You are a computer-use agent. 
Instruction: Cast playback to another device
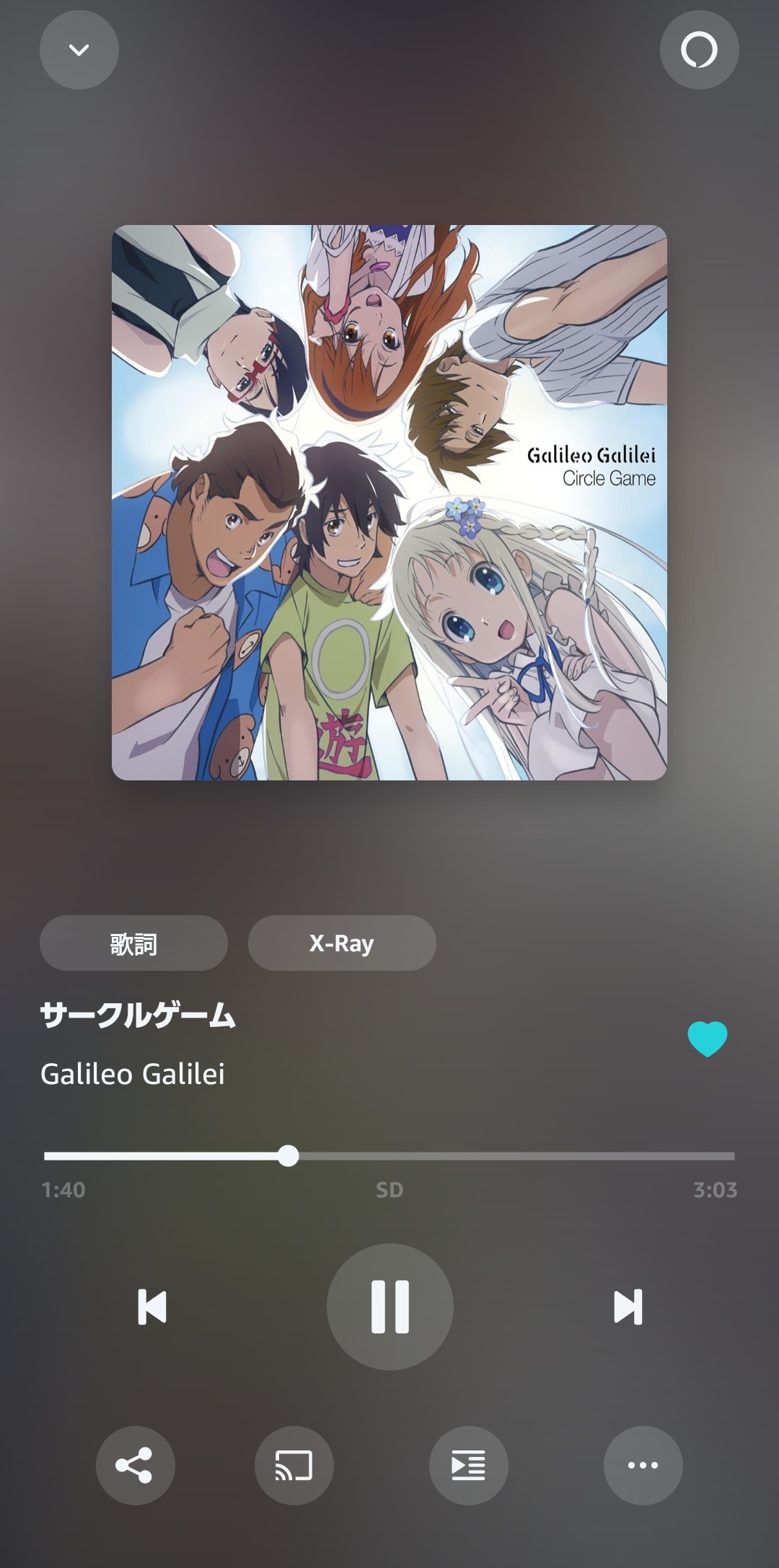click(294, 1465)
